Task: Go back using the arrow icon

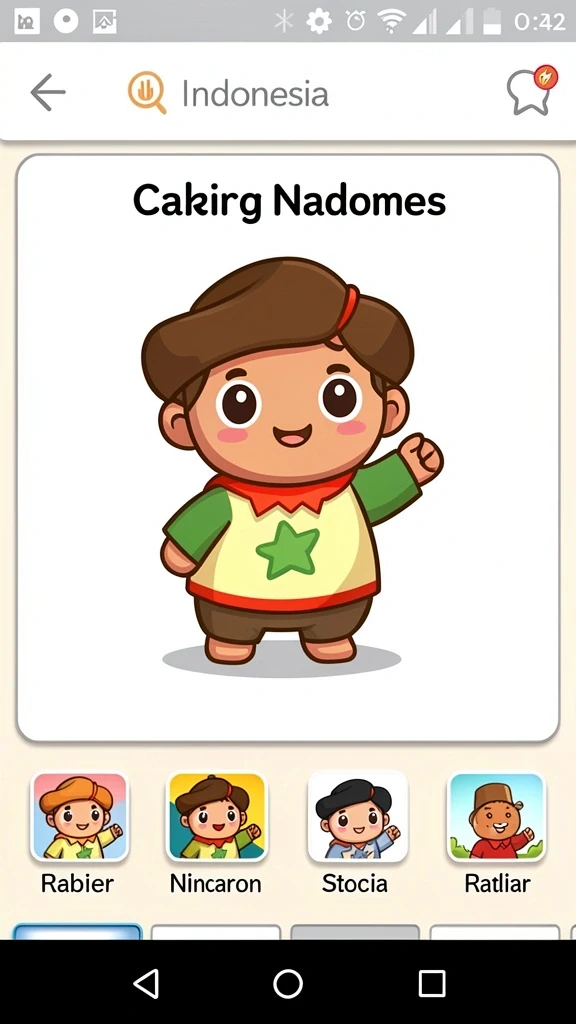Action: click(48, 92)
